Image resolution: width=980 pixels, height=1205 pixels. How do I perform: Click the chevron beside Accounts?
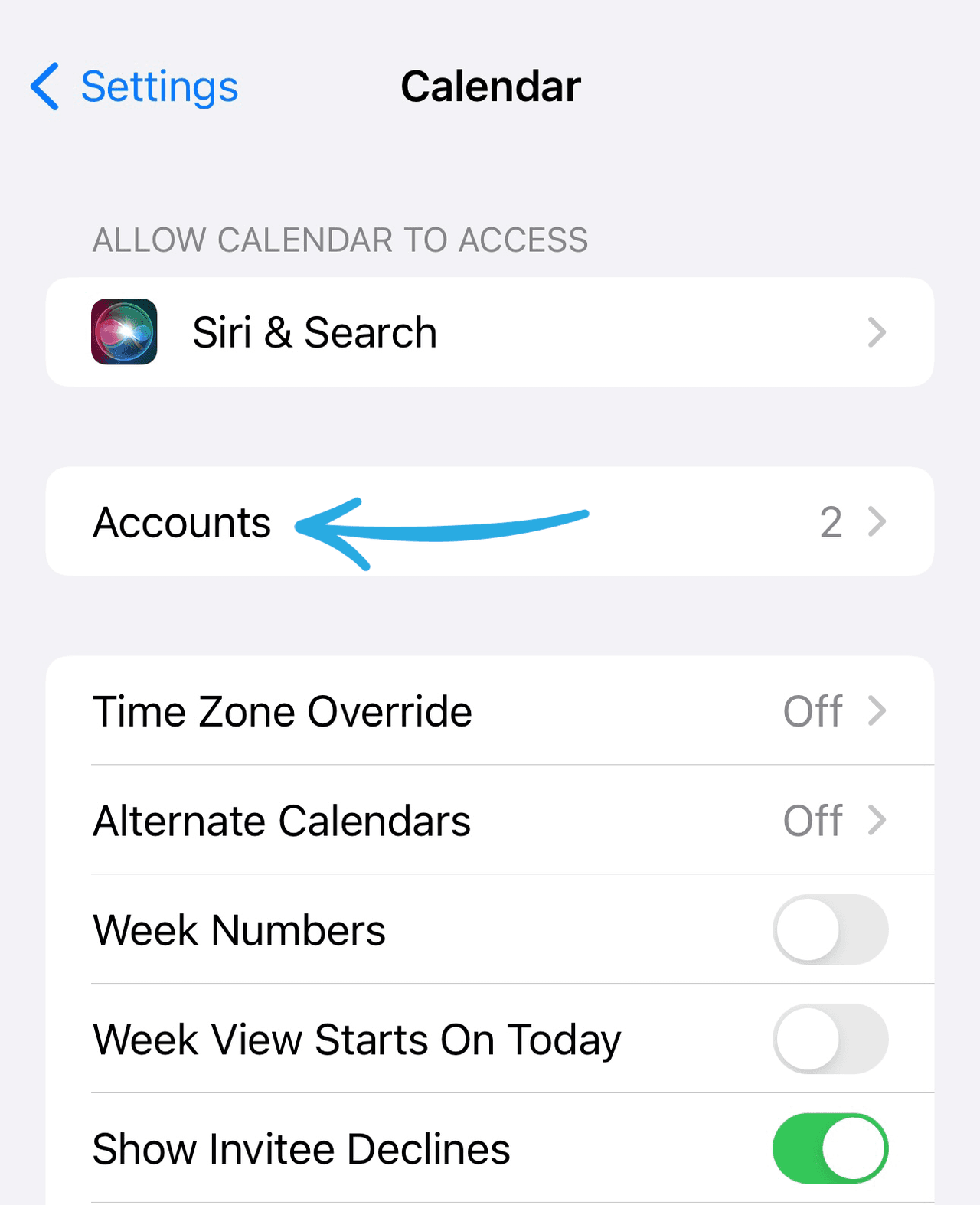pos(877,521)
